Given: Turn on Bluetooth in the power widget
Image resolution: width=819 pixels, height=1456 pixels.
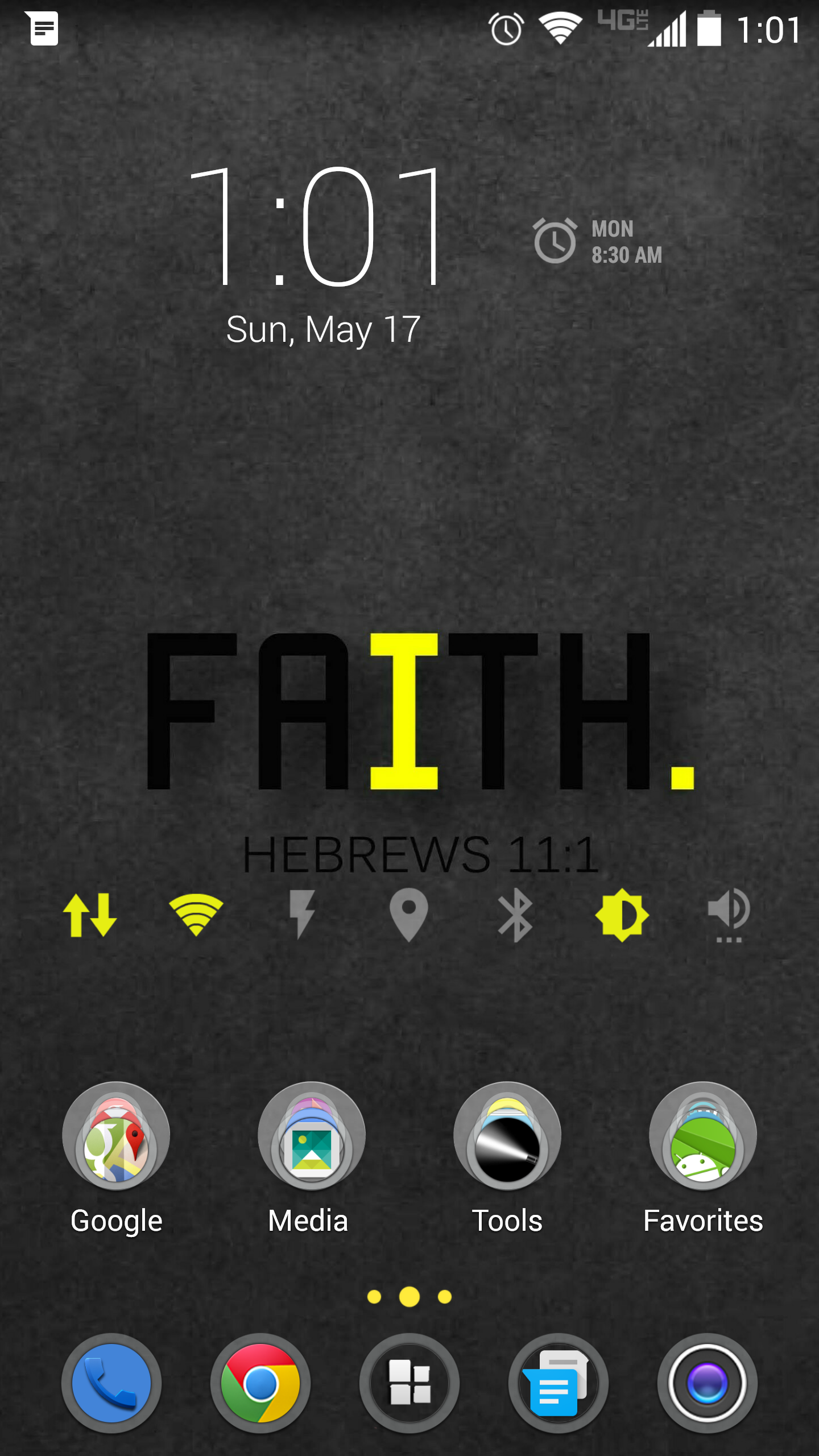Looking at the screenshot, I should point(515,915).
